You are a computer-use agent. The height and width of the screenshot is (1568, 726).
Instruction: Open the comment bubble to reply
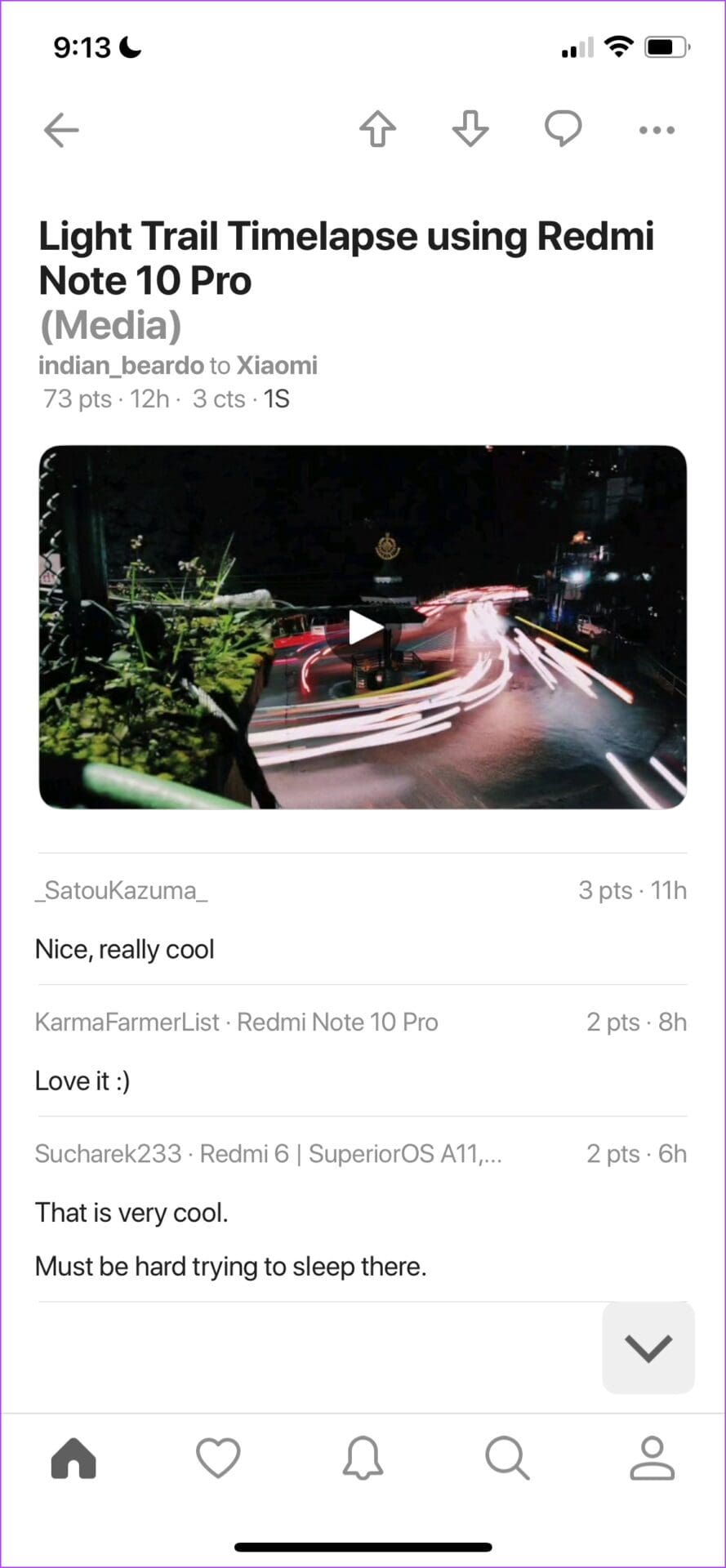[563, 129]
